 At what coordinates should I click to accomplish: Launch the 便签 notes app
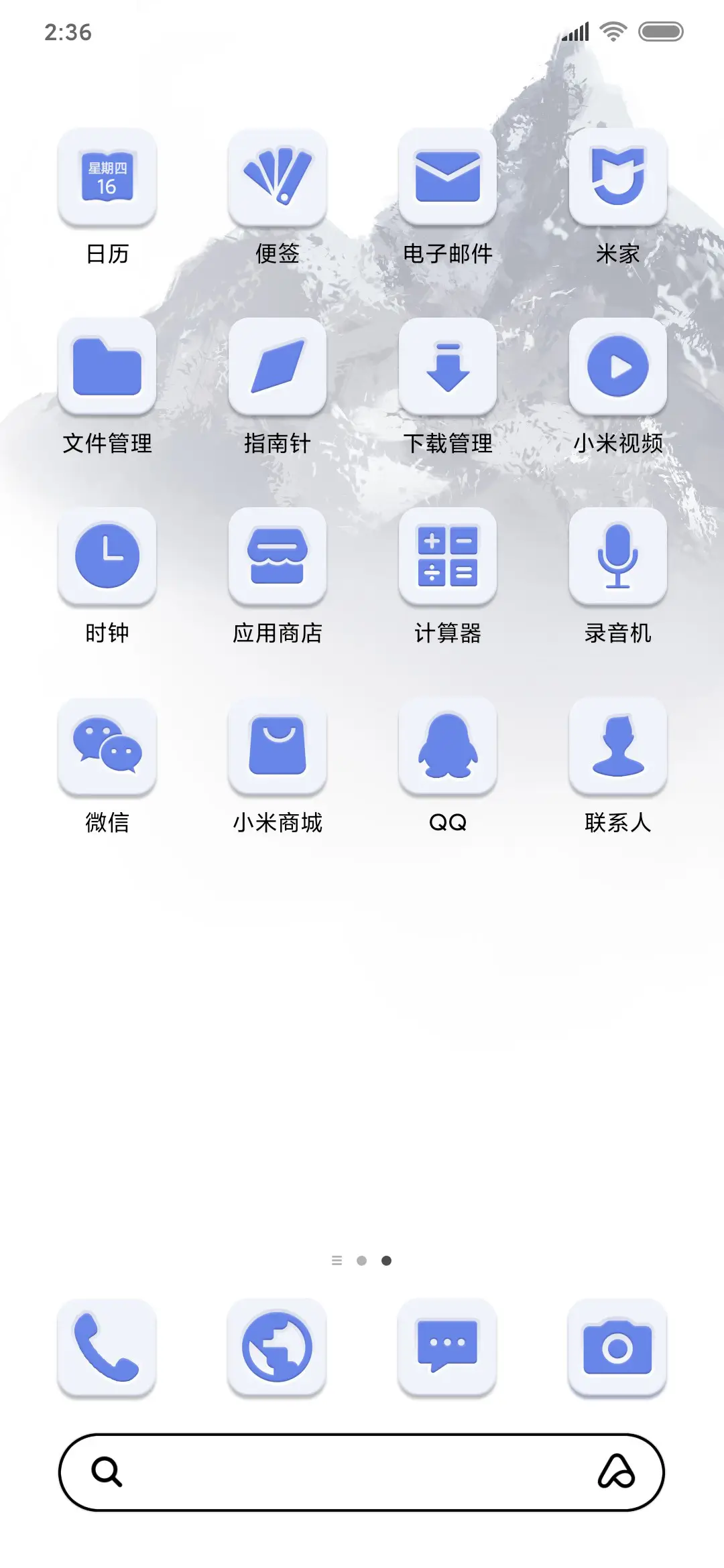click(278, 179)
